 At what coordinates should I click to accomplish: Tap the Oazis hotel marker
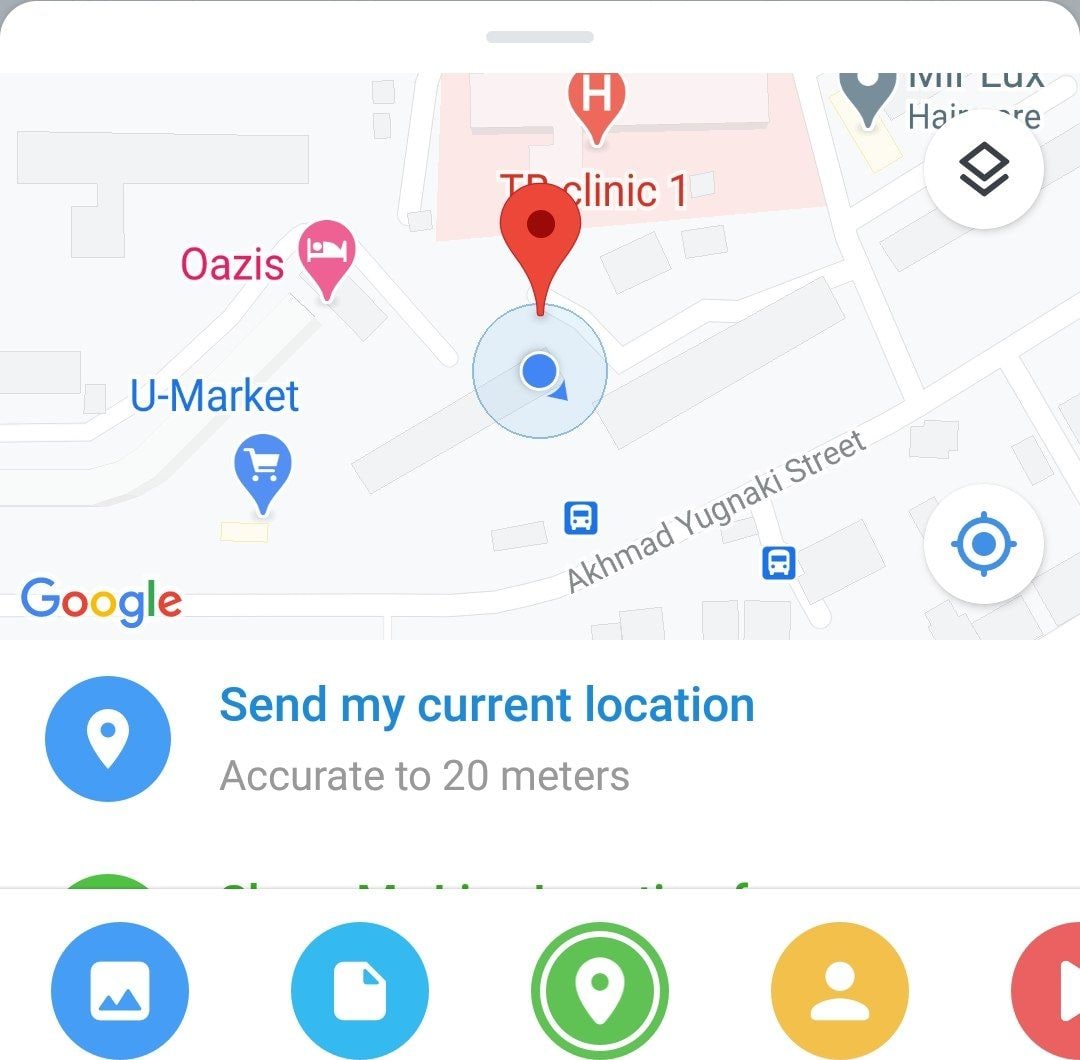coord(329,252)
